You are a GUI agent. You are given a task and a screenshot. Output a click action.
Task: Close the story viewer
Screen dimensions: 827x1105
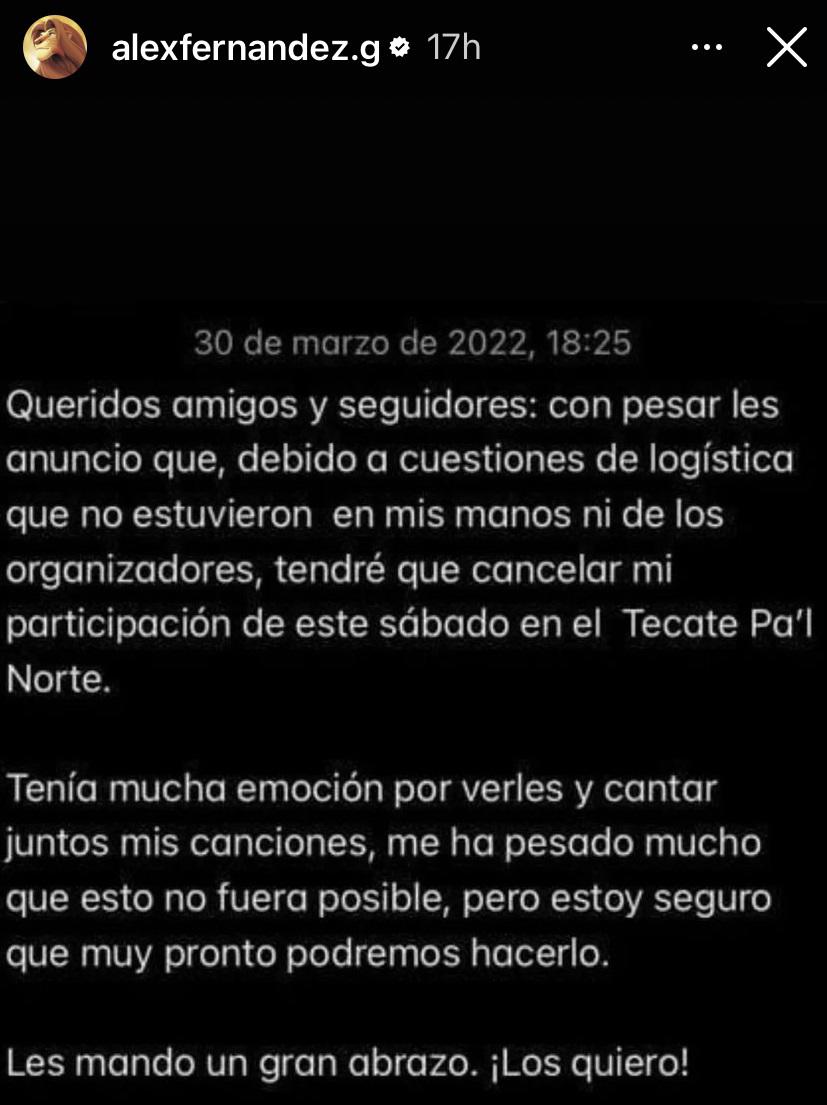[x=786, y=47]
